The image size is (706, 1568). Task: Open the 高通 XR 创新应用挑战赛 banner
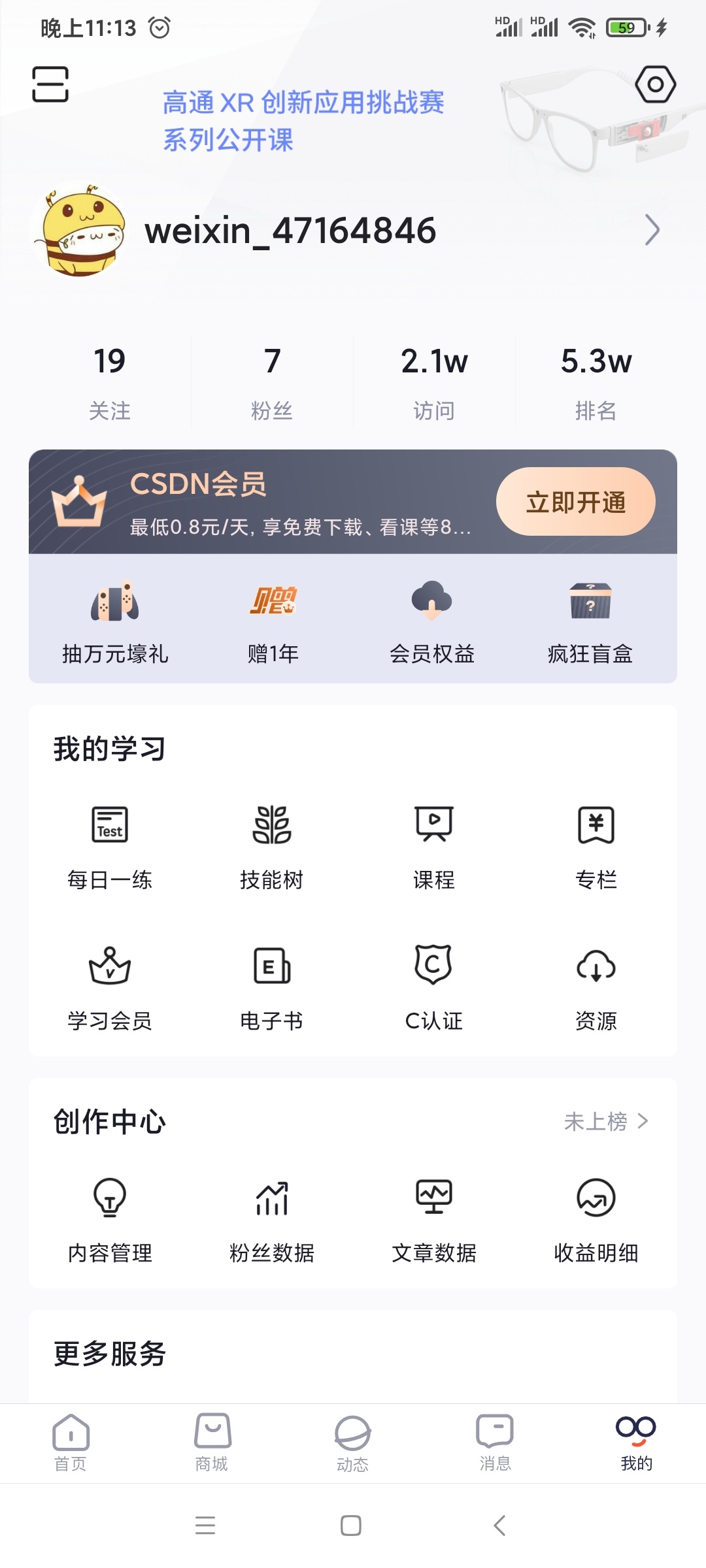[x=303, y=121]
